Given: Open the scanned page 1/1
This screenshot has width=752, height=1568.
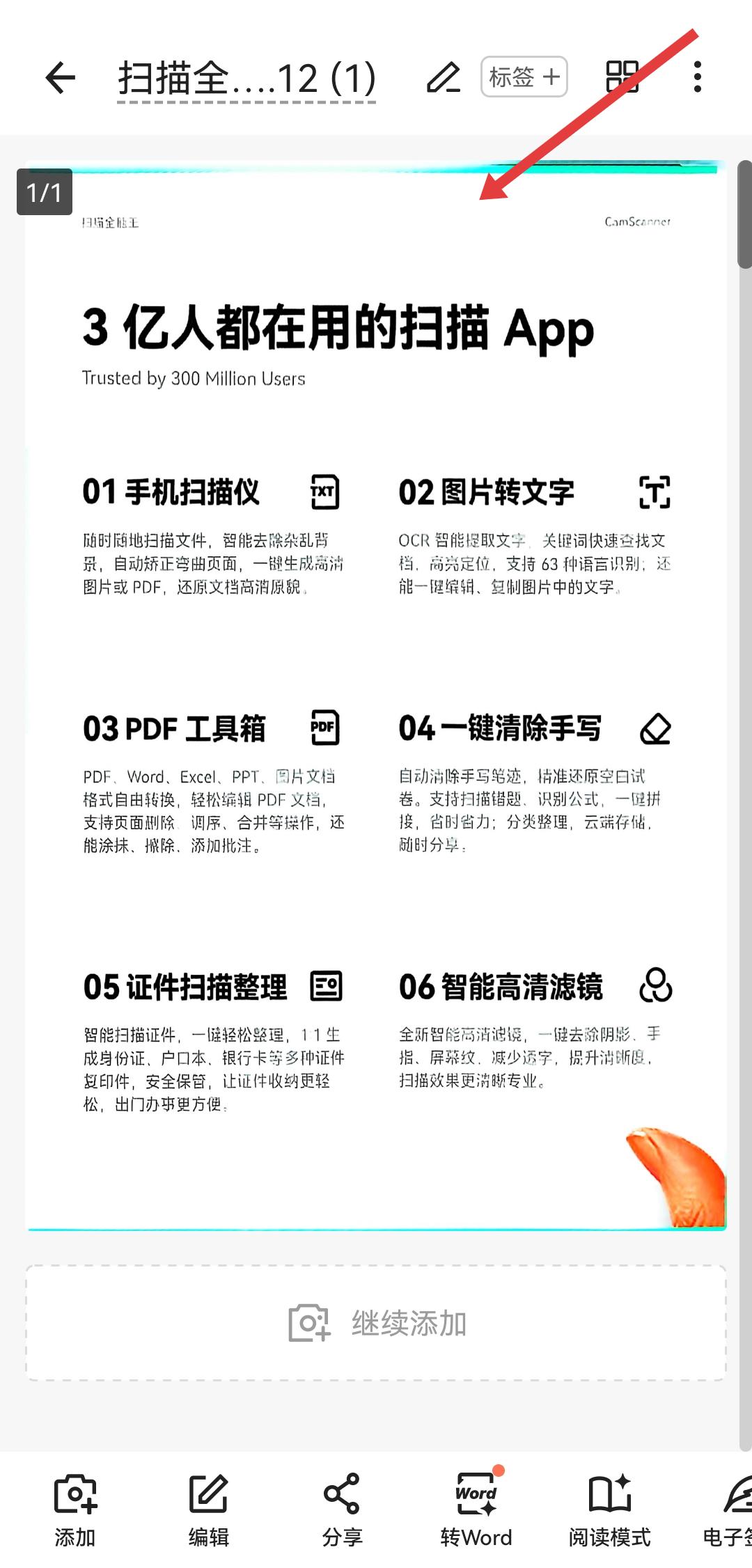Looking at the screenshot, I should tap(376, 696).
